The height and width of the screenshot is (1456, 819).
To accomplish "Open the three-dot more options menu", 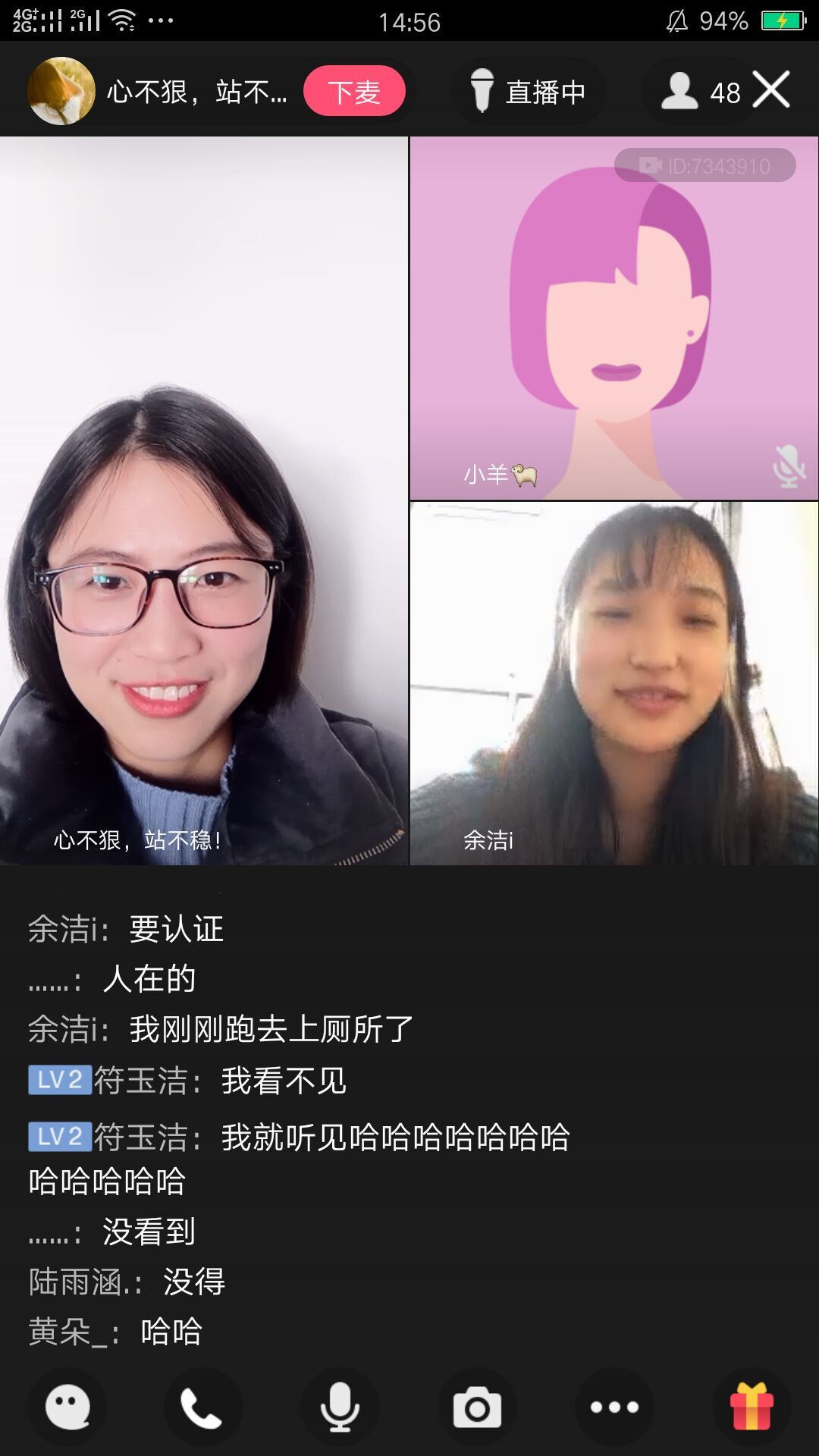I will click(614, 1407).
